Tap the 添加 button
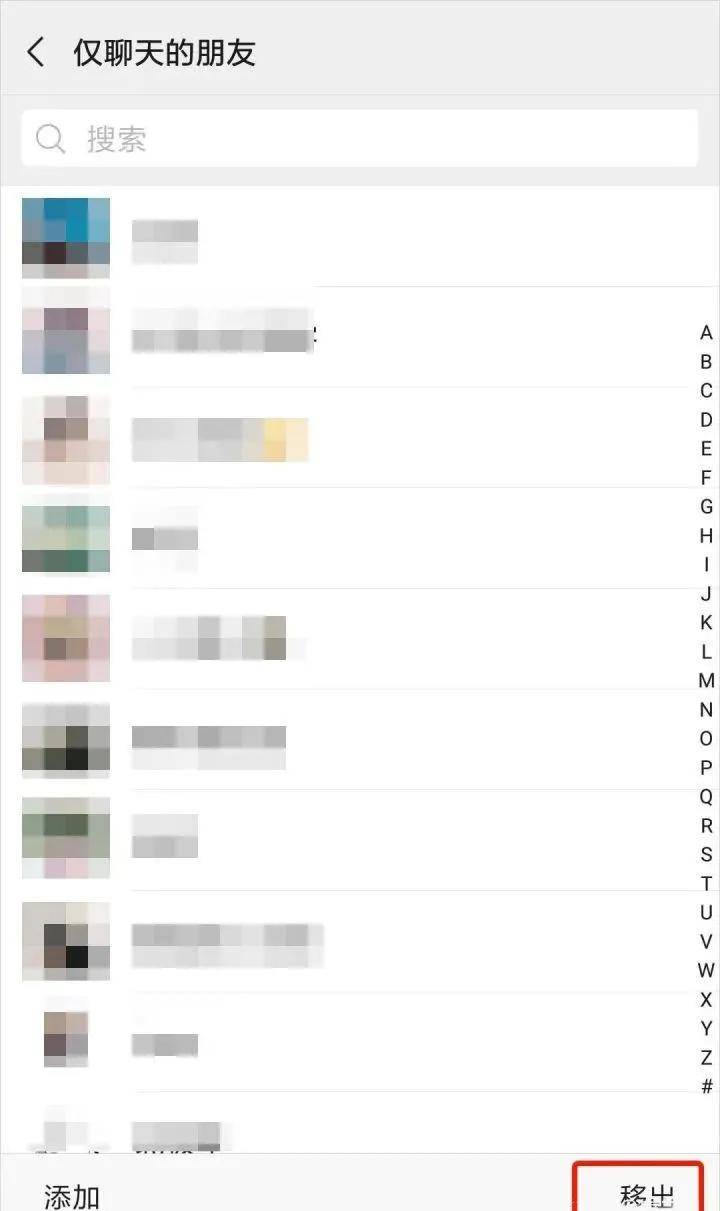 pos(71,1195)
